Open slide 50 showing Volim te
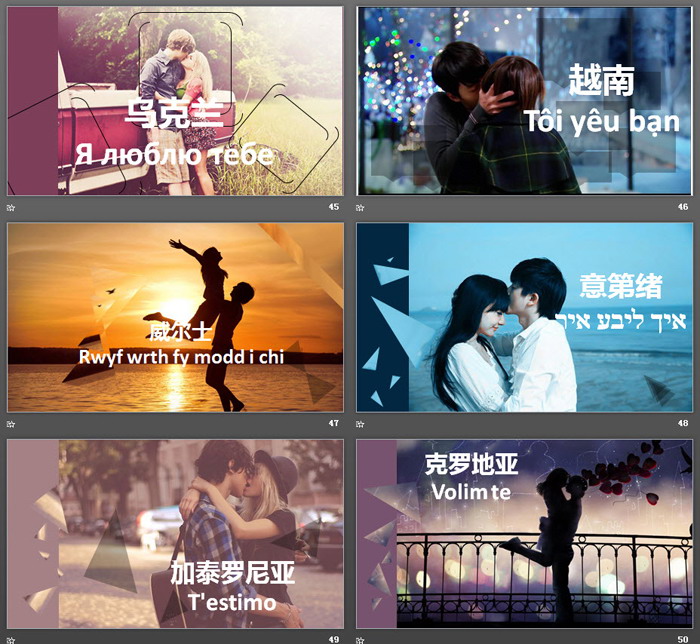700x644 pixels. pos(524,533)
